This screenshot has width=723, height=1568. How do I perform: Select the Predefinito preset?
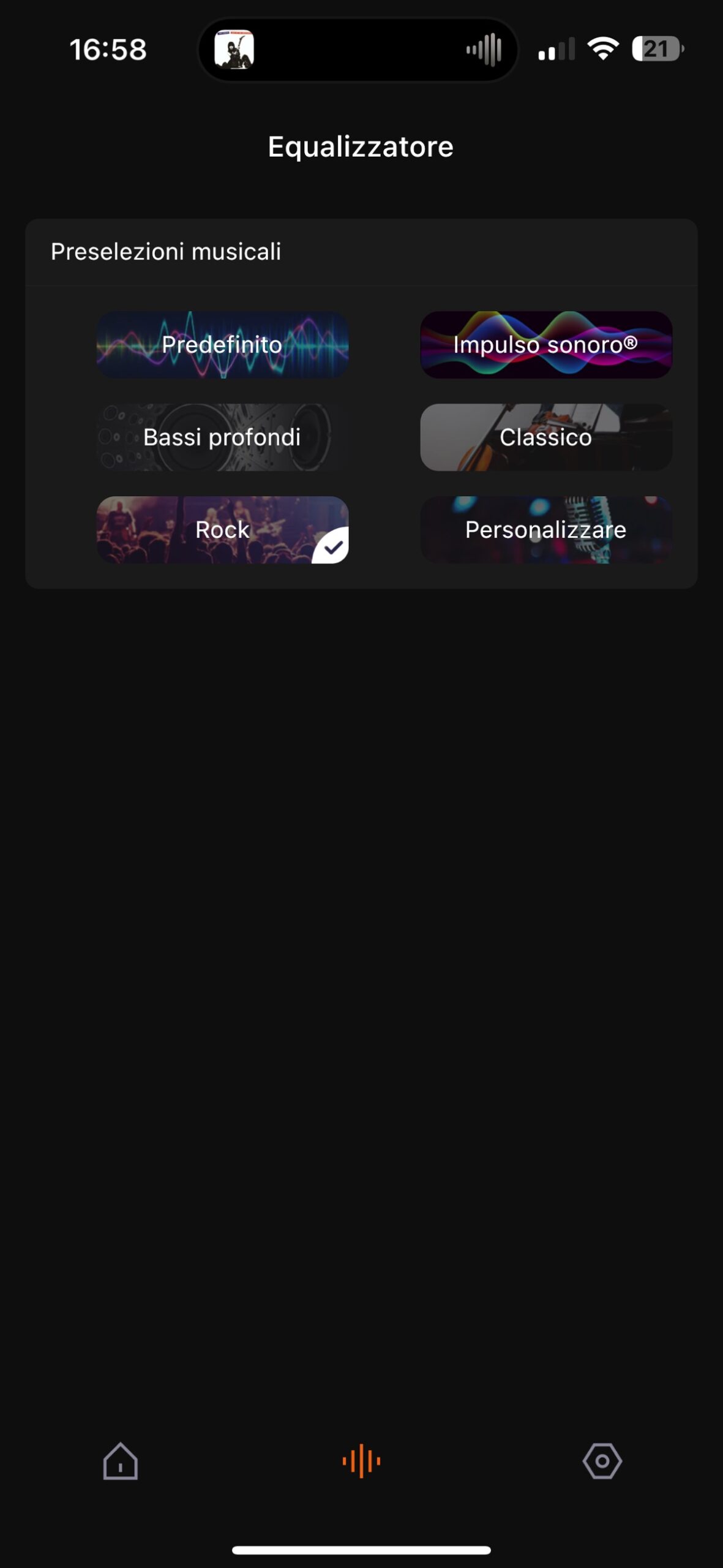click(222, 344)
